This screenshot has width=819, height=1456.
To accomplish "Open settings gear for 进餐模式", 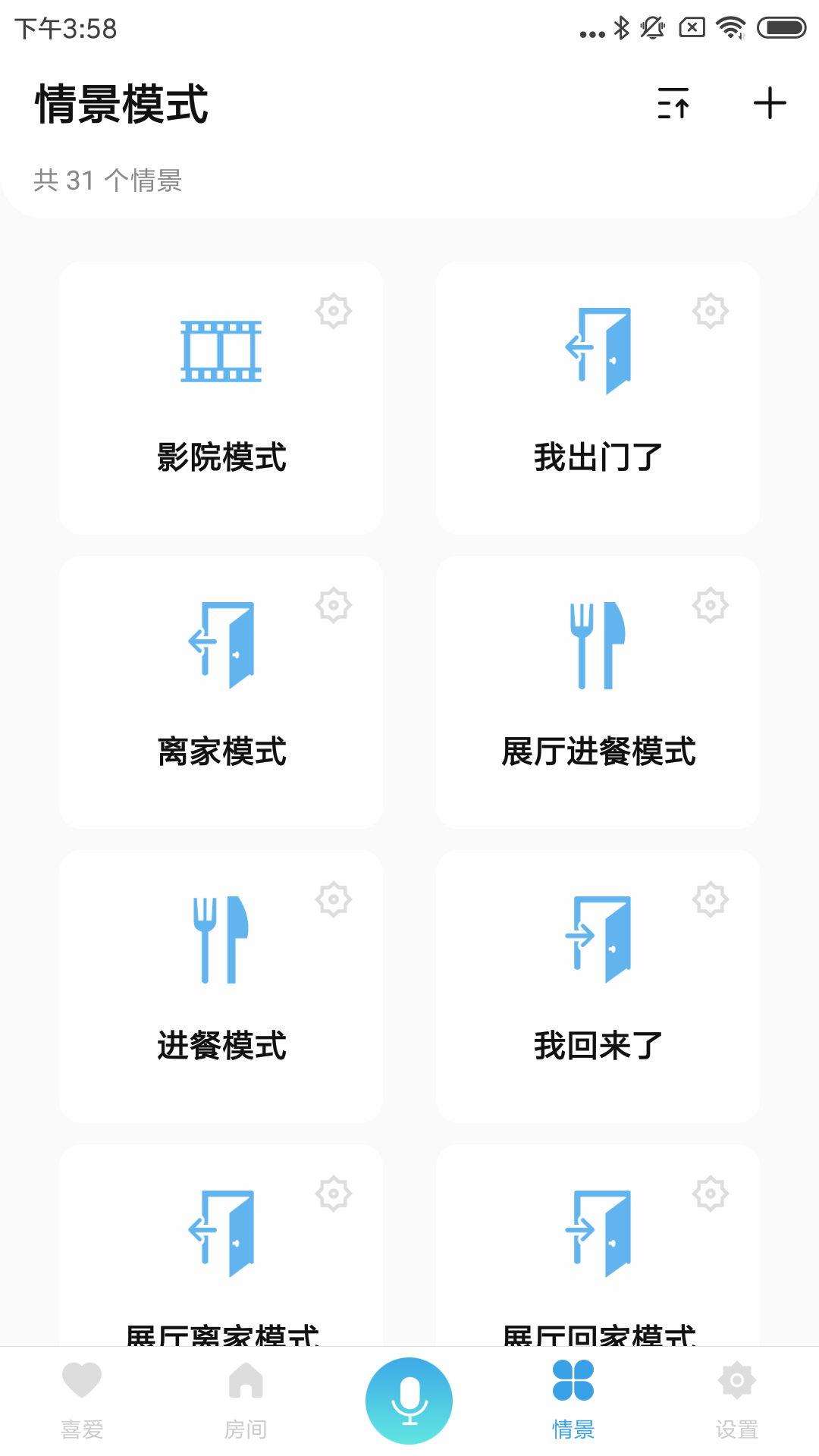I will coord(334,899).
